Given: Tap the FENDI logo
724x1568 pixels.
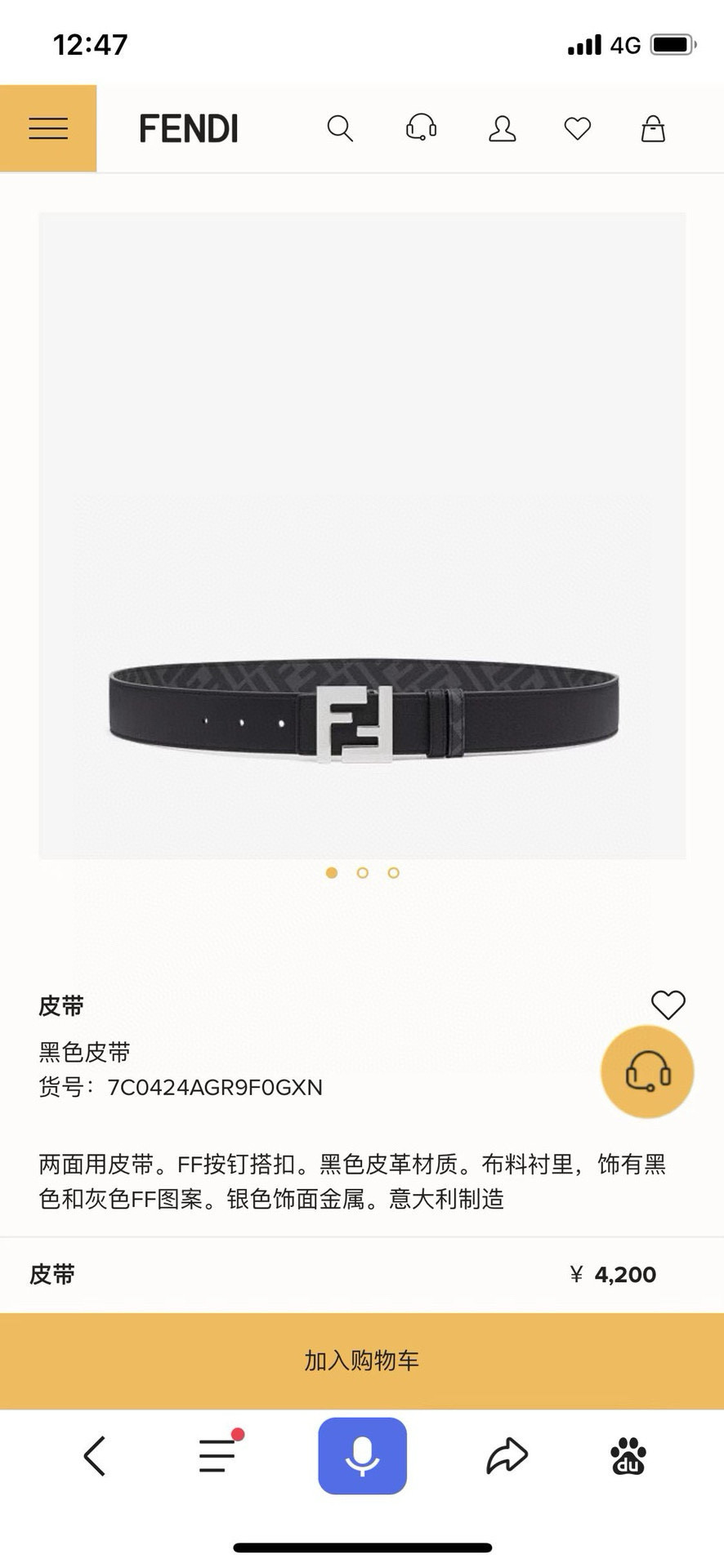Looking at the screenshot, I should [x=189, y=128].
